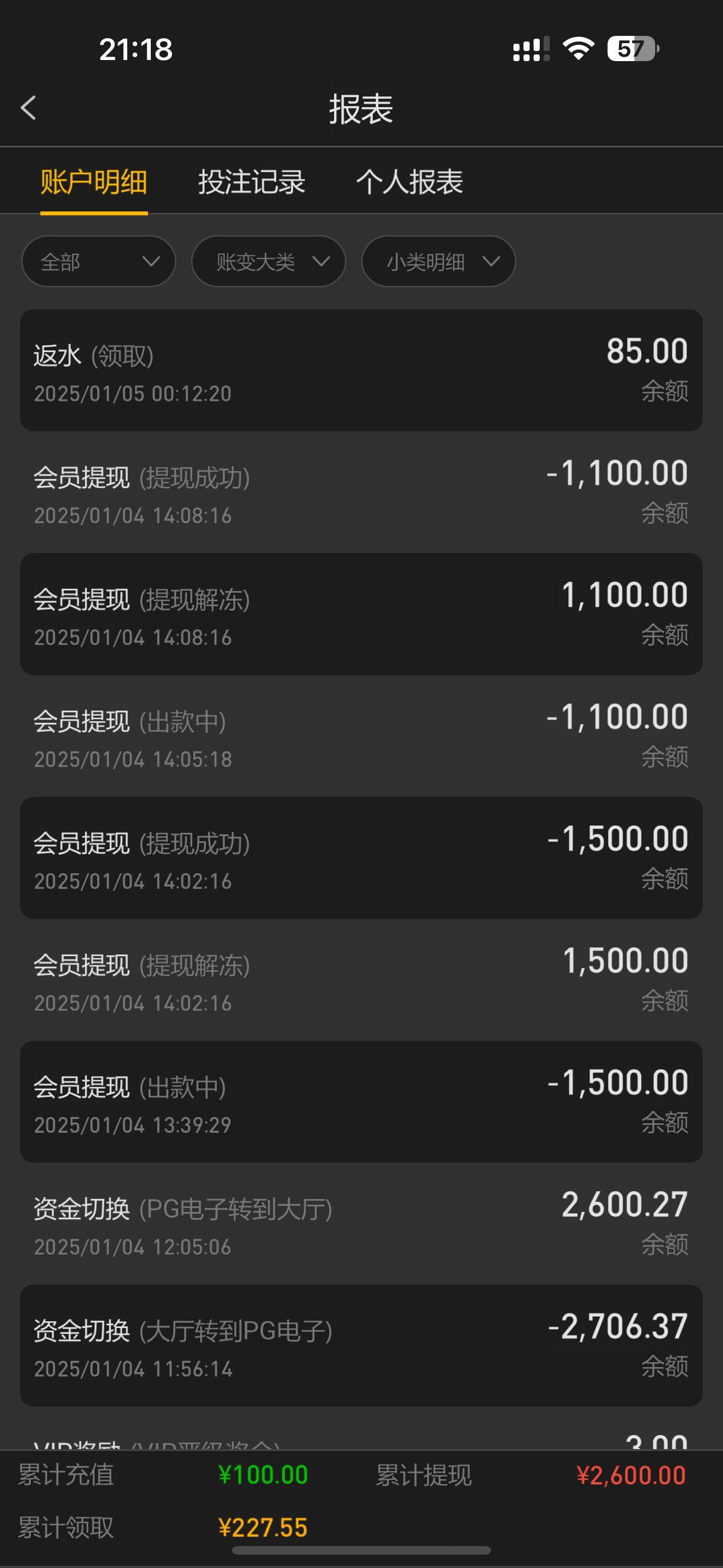Screen dimensions: 723x1568
Task: Expand the 全部 dropdown filter
Action: coord(99,262)
